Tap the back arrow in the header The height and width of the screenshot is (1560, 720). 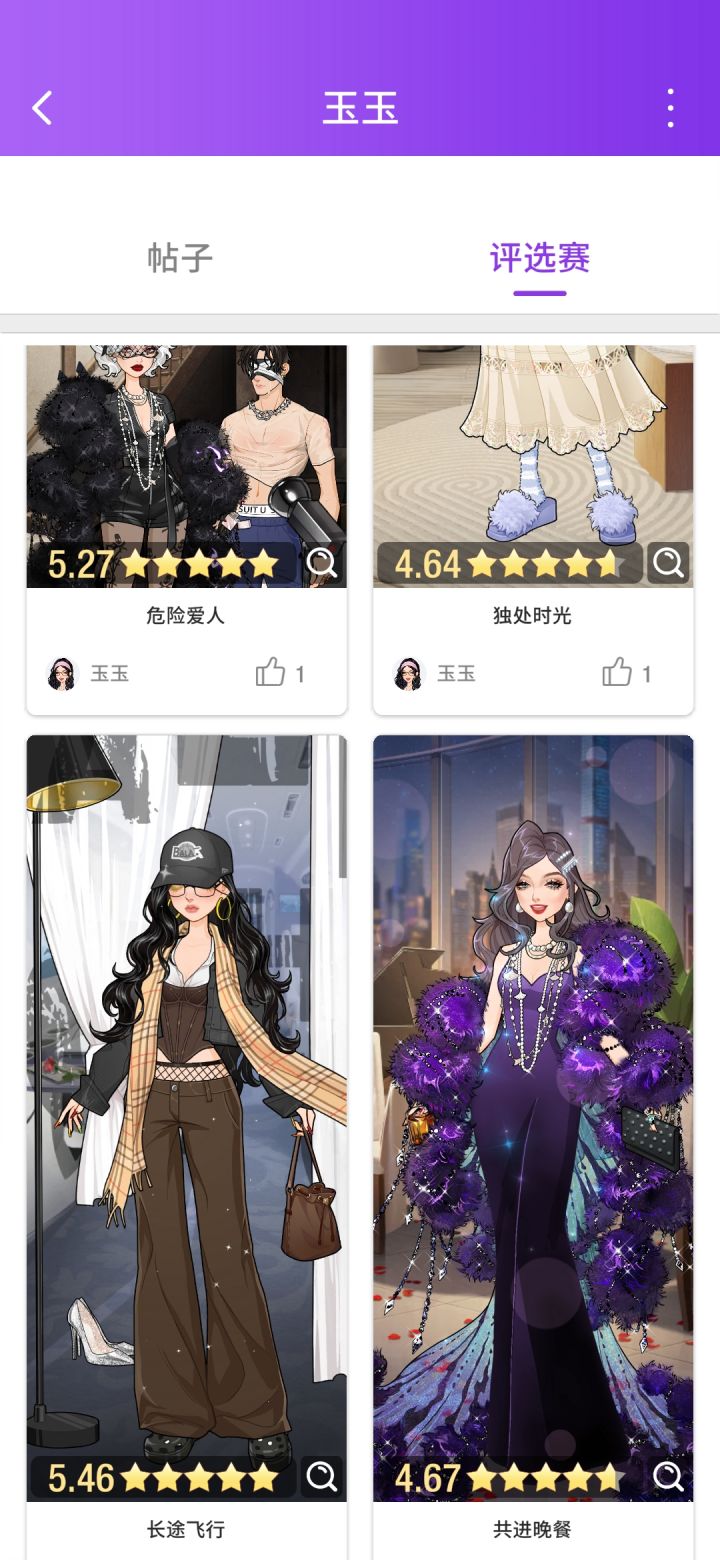coord(42,108)
